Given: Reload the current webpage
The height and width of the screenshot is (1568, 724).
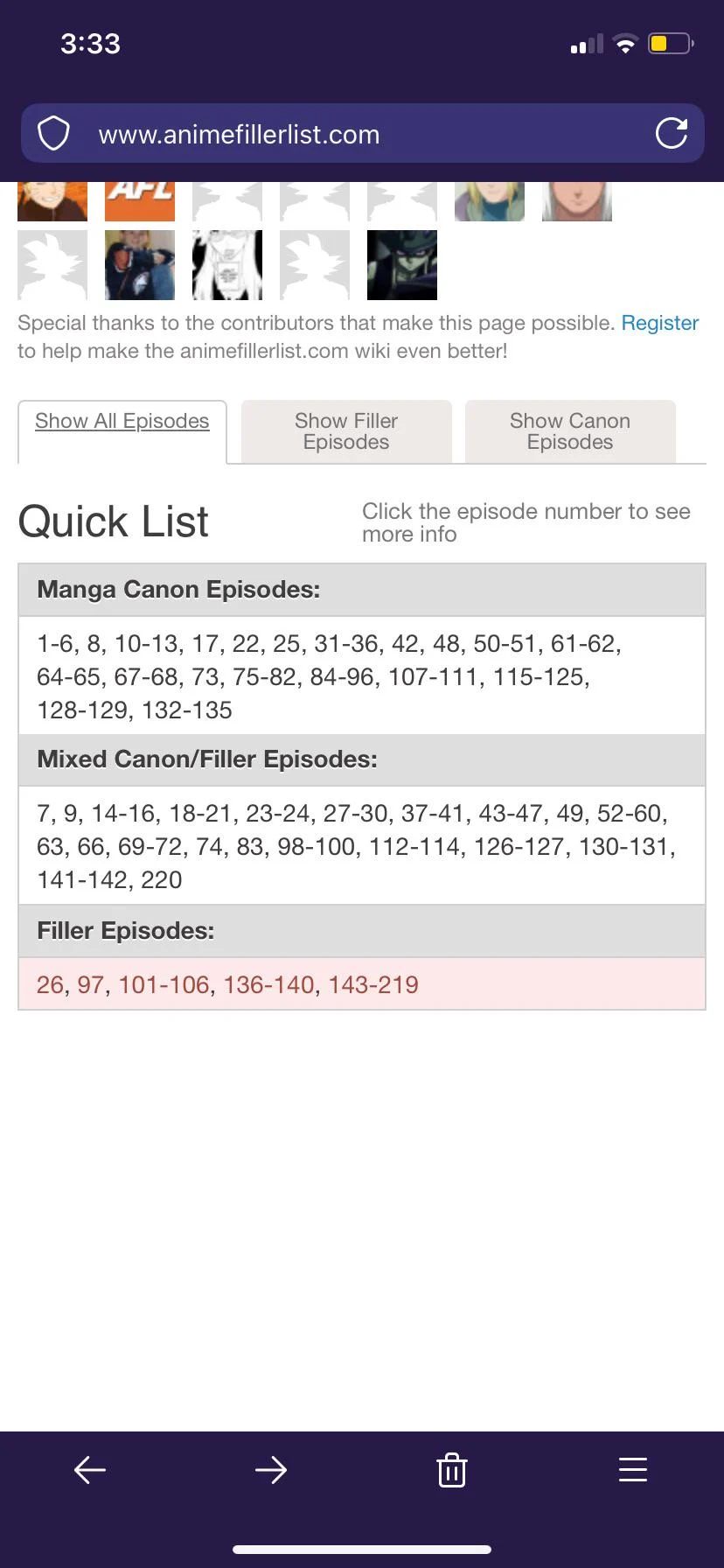Looking at the screenshot, I should (671, 133).
